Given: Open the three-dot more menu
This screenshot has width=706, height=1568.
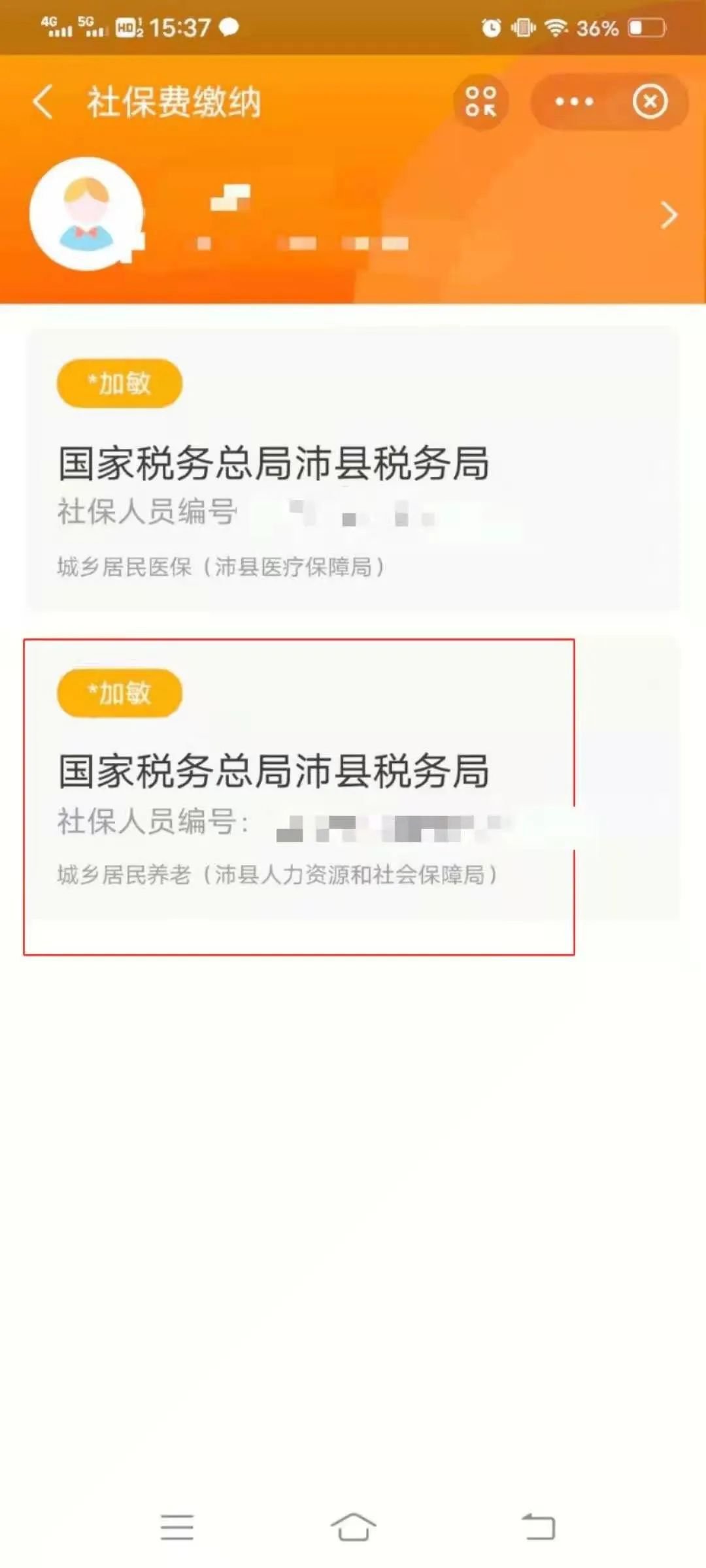Looking at the screenshot, I should click(x=574, y=102).
